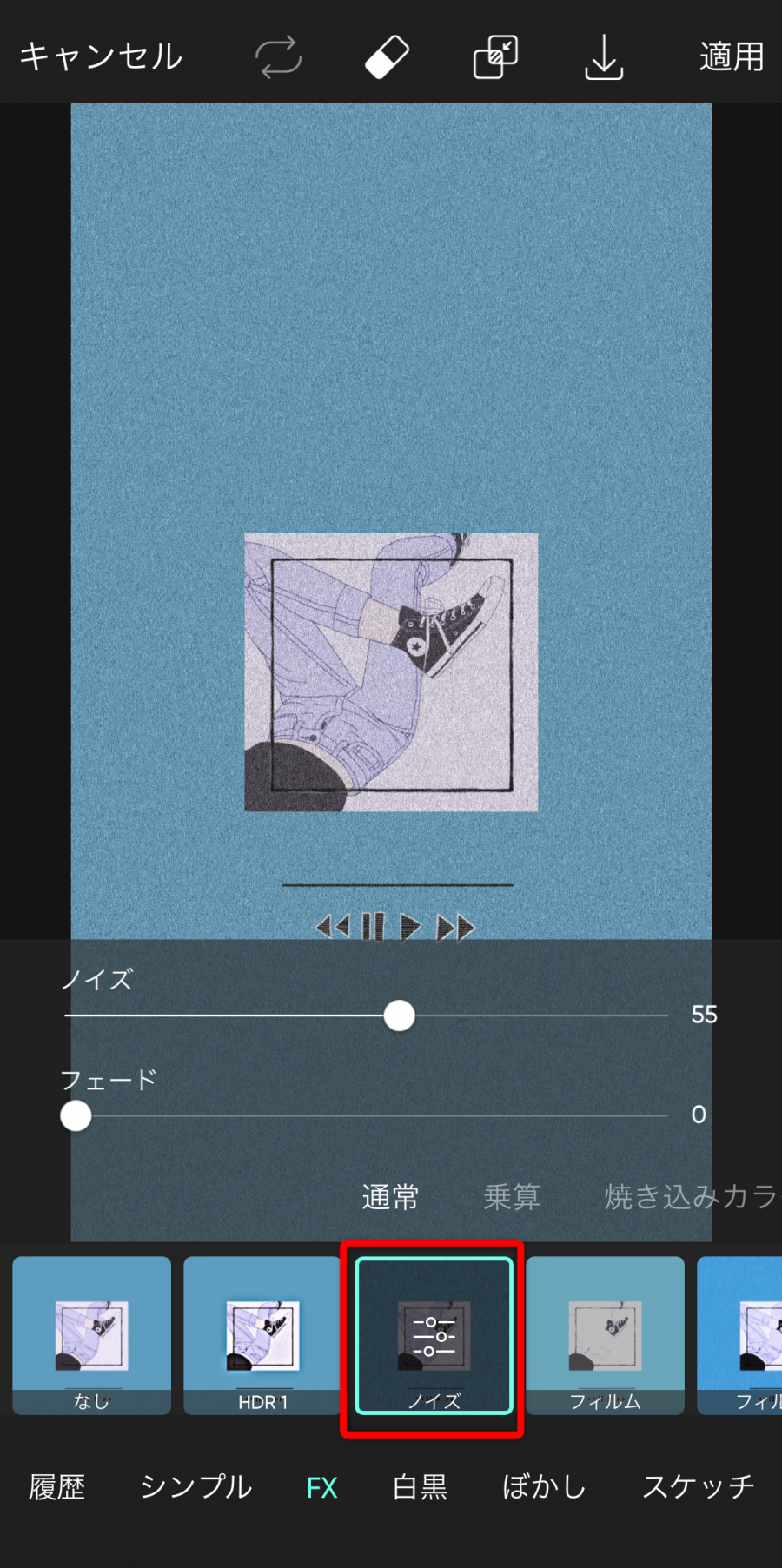782x1568 pixels.
Task: Switch to the シンプル category
Action: [x=196, y=1487]
